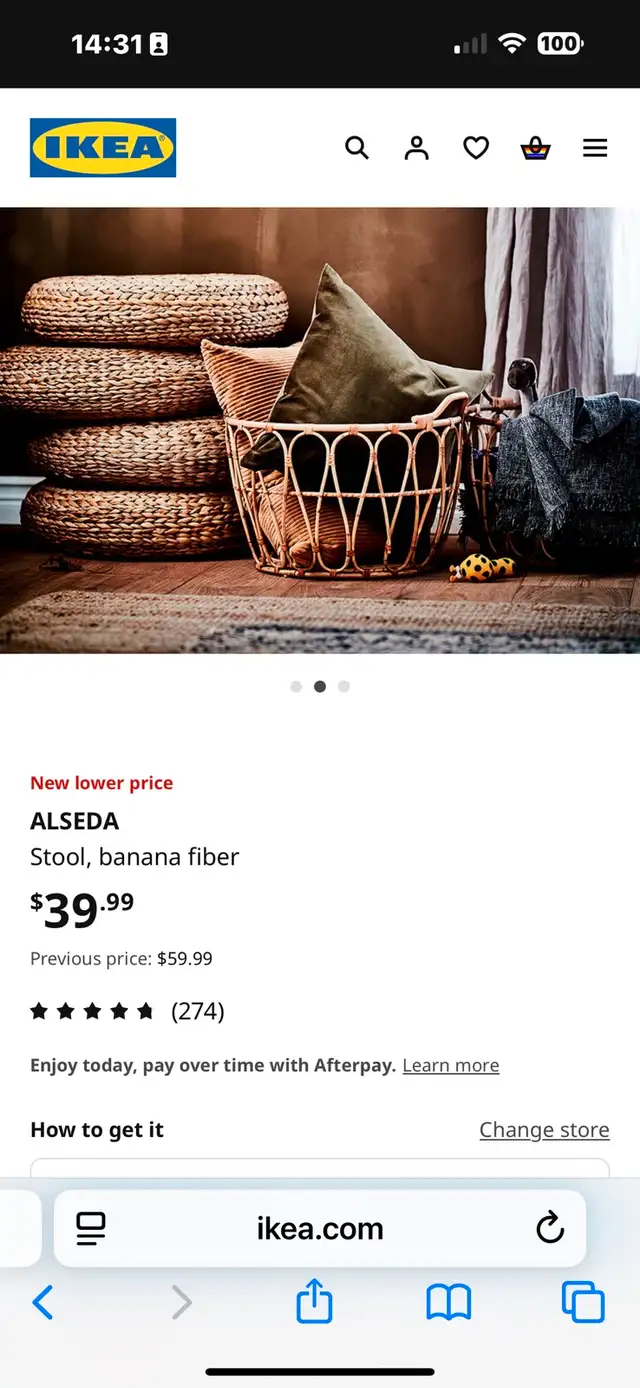Screen dimensions: 640x1388
Task: Open the ALSEDA stool product photo
Action: 320,430
